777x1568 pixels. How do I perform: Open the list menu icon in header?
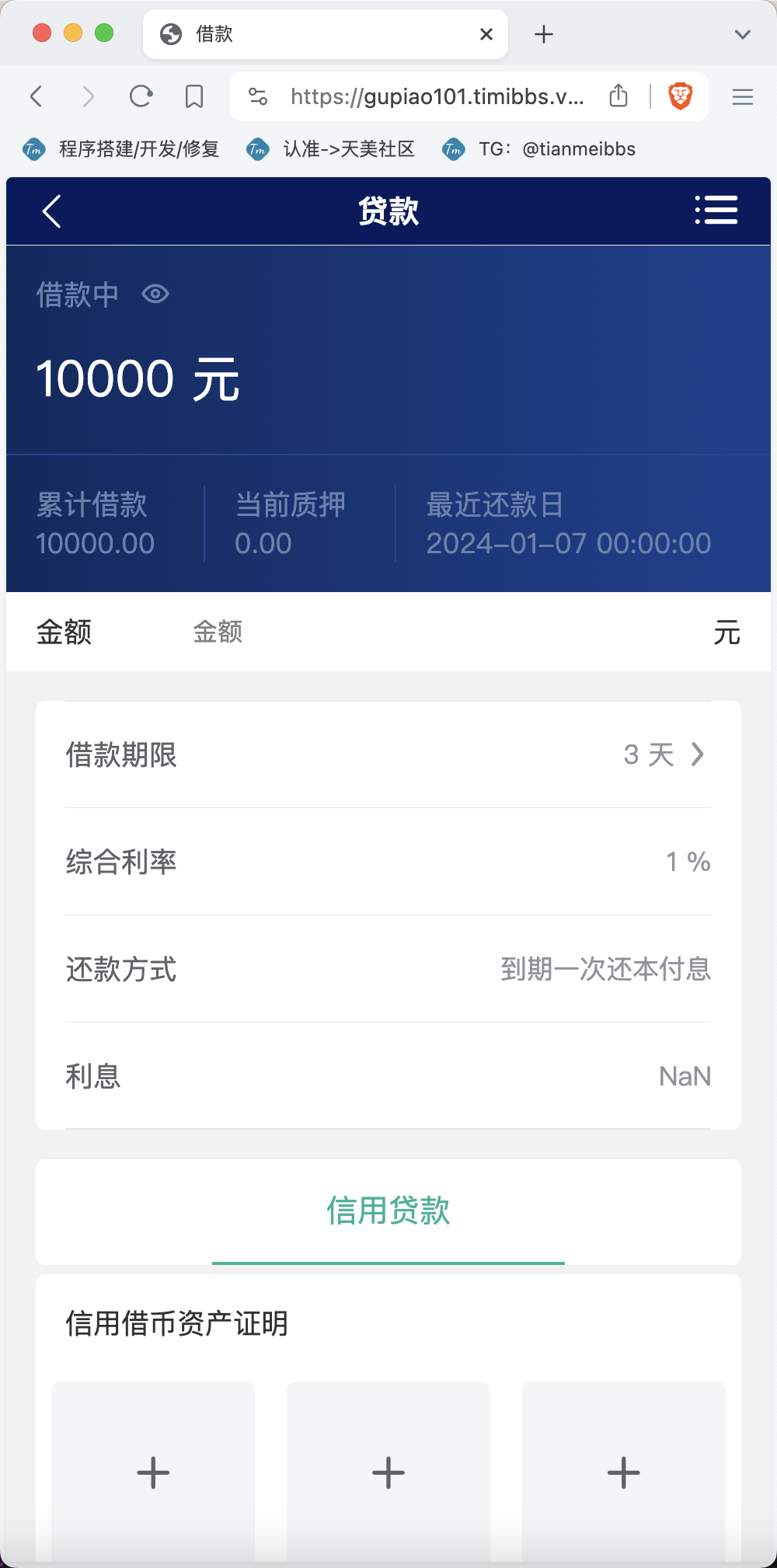[716, 211]
